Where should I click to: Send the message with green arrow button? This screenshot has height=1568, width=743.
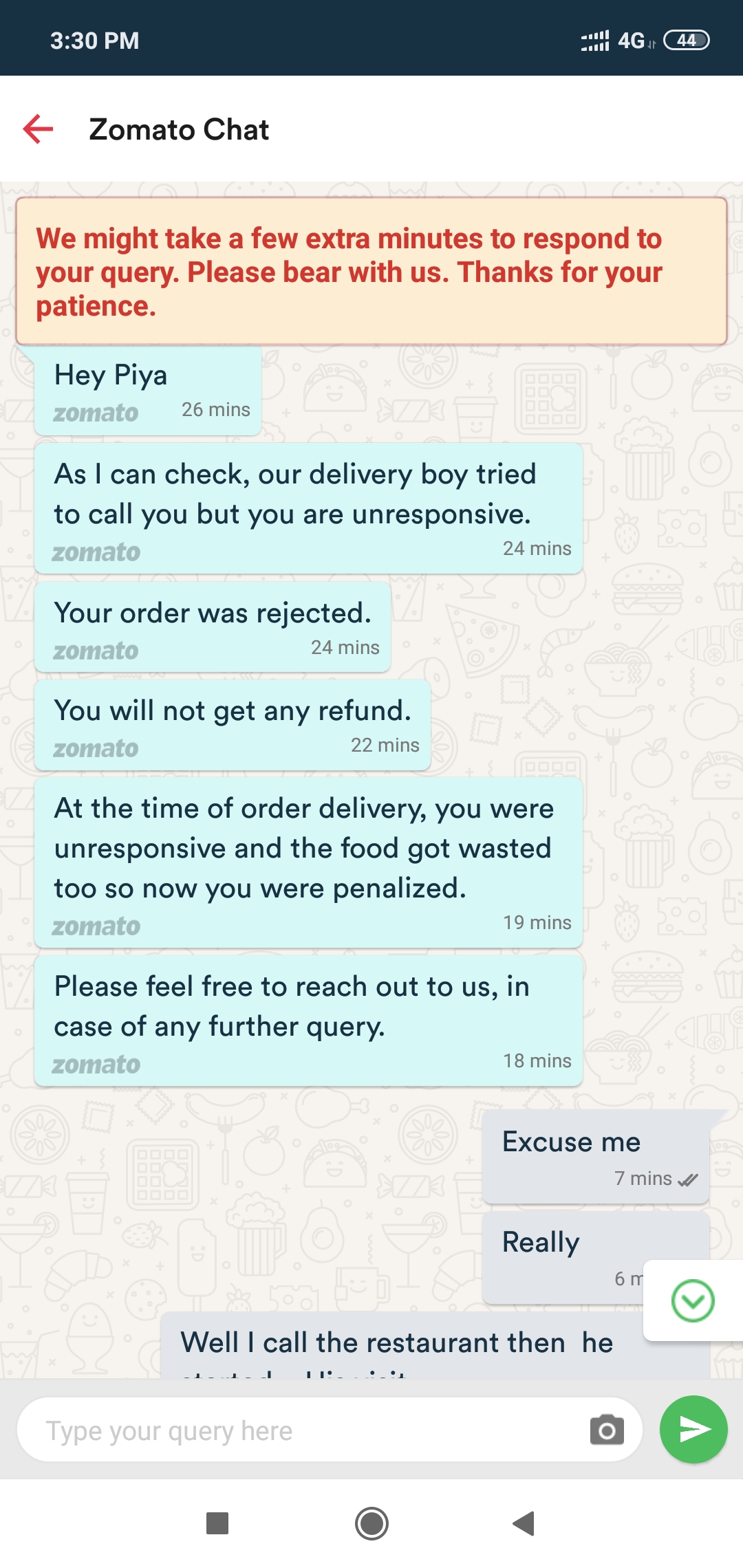[693, 1429]
